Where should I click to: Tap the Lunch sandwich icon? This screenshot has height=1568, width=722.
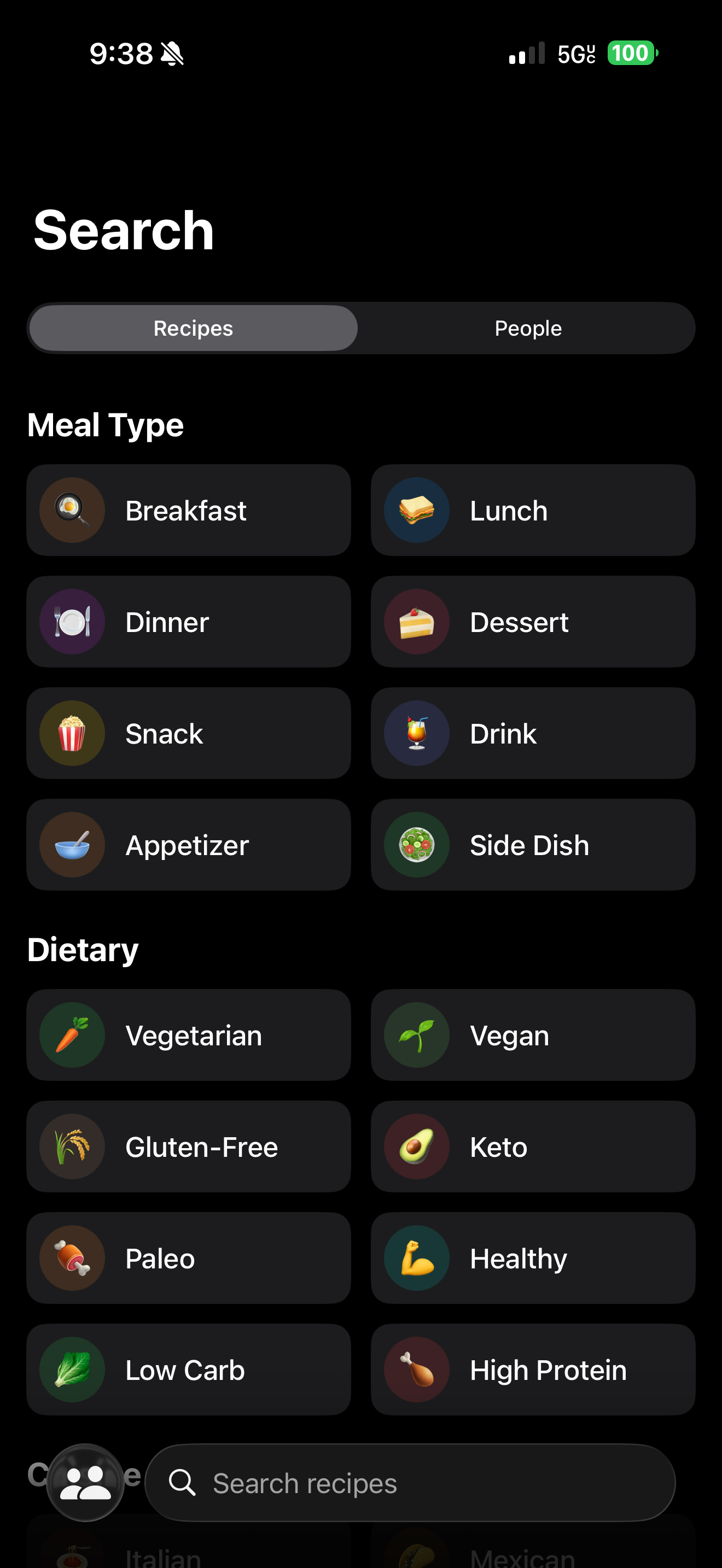point(416,510)
